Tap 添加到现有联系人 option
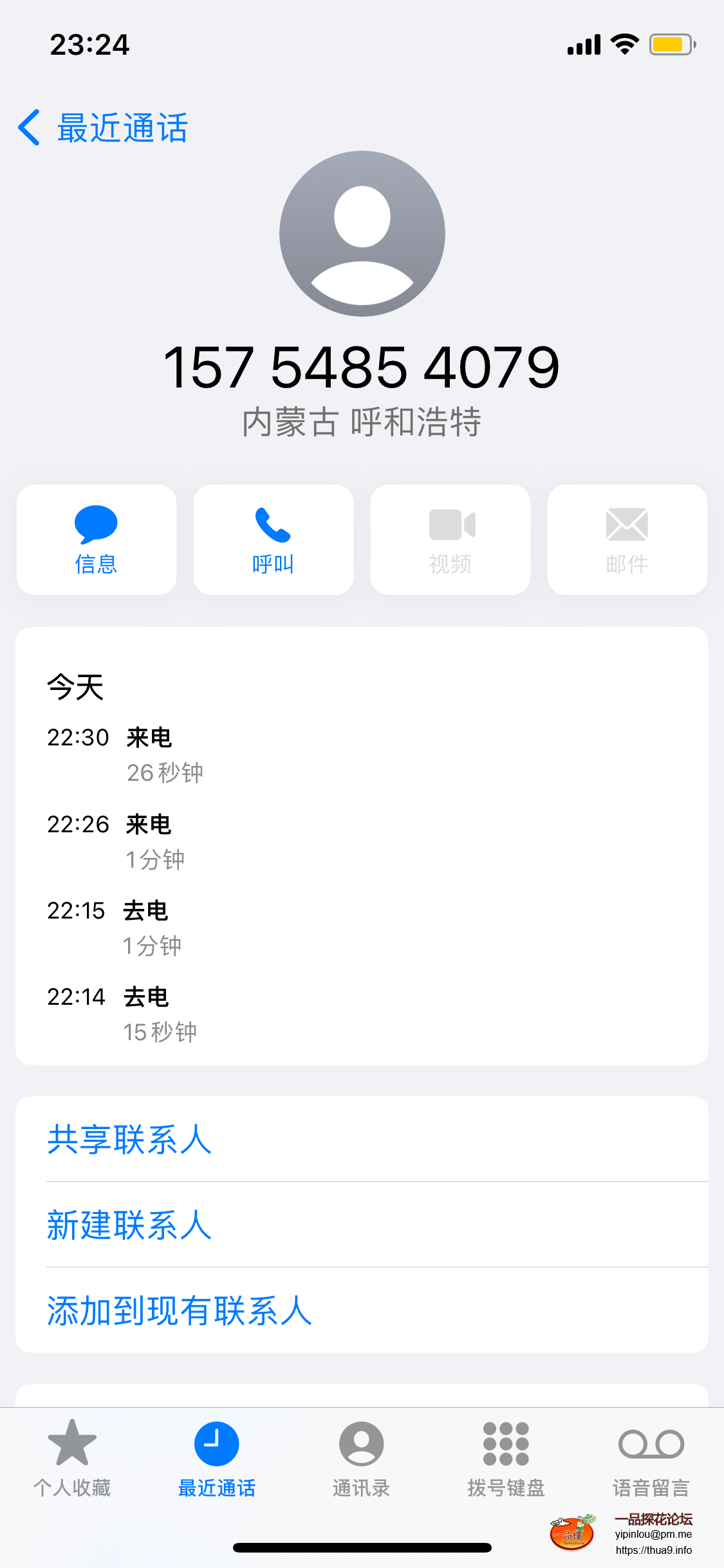This screenshot has width=724, height=1568. (x=179, y=1312)
